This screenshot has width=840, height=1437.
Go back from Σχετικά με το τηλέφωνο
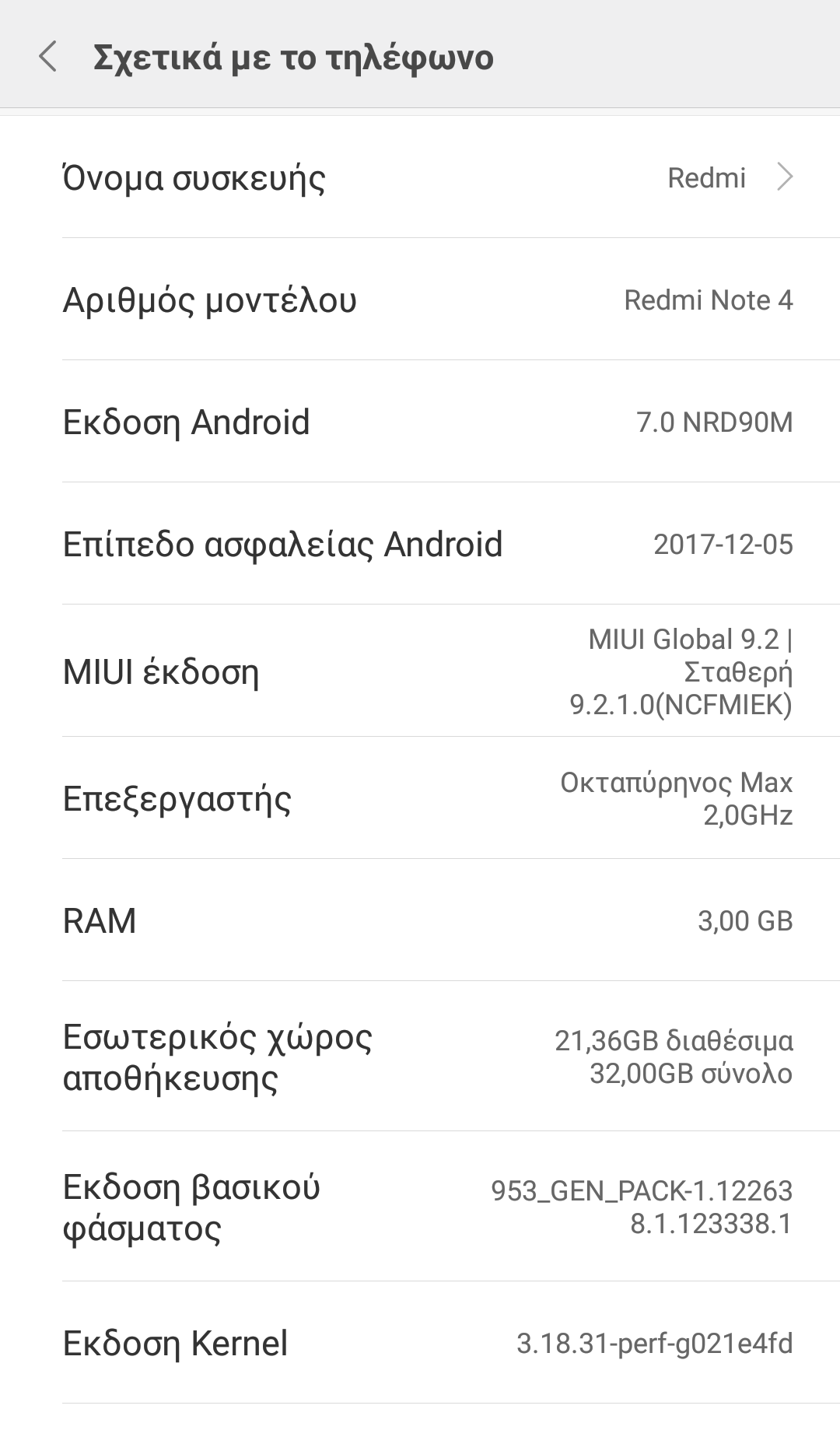click(x=48, y=57)
